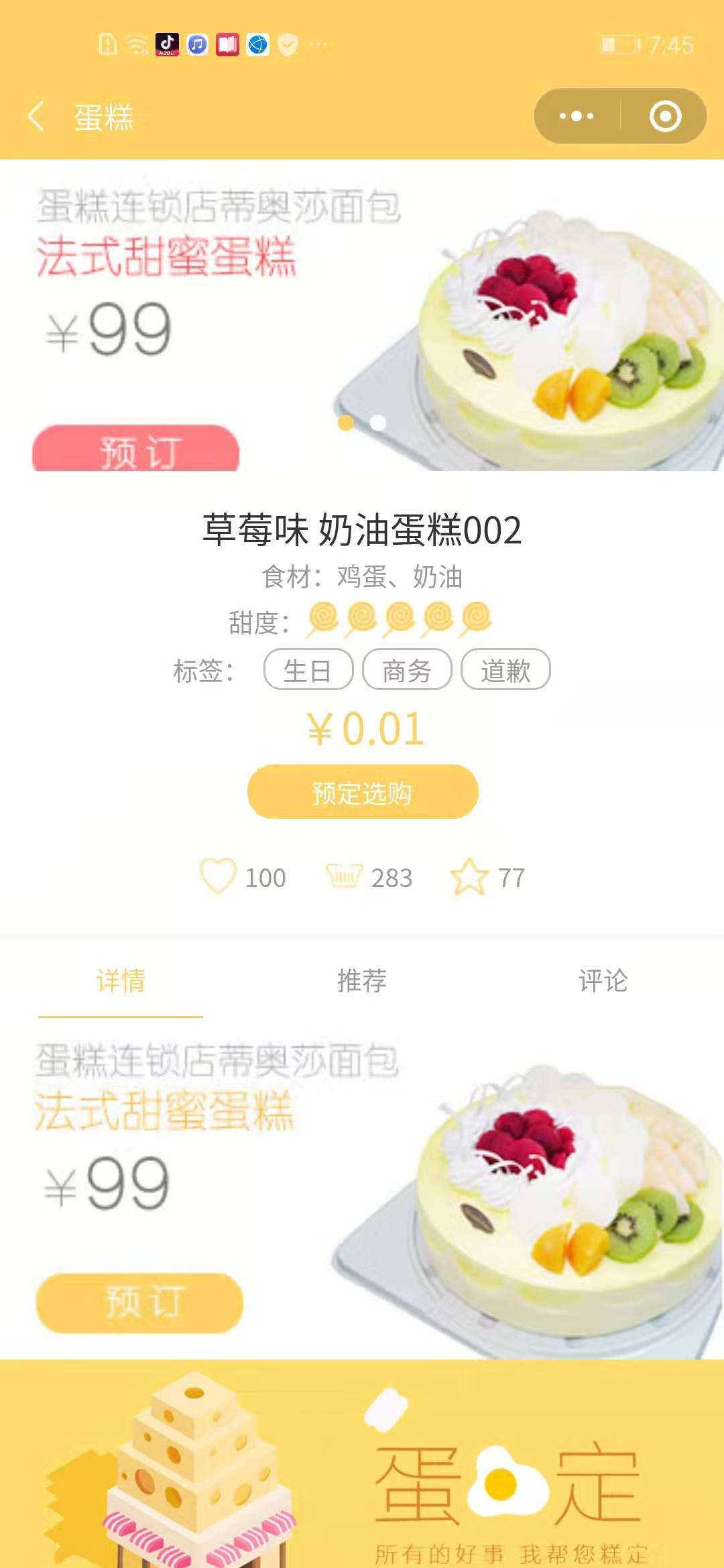Like this cake with the heart icon
The width and height of the screenshot is (724, 1568).
219,876
